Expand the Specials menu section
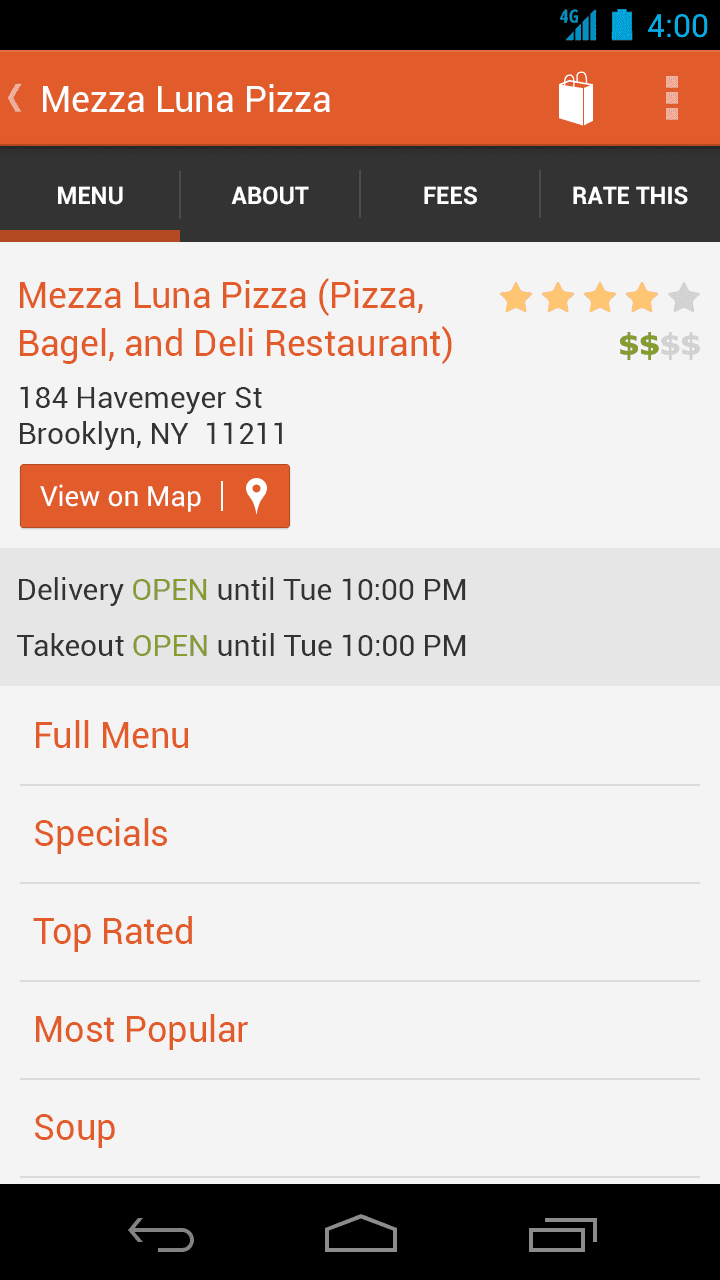 click(100, 833)
